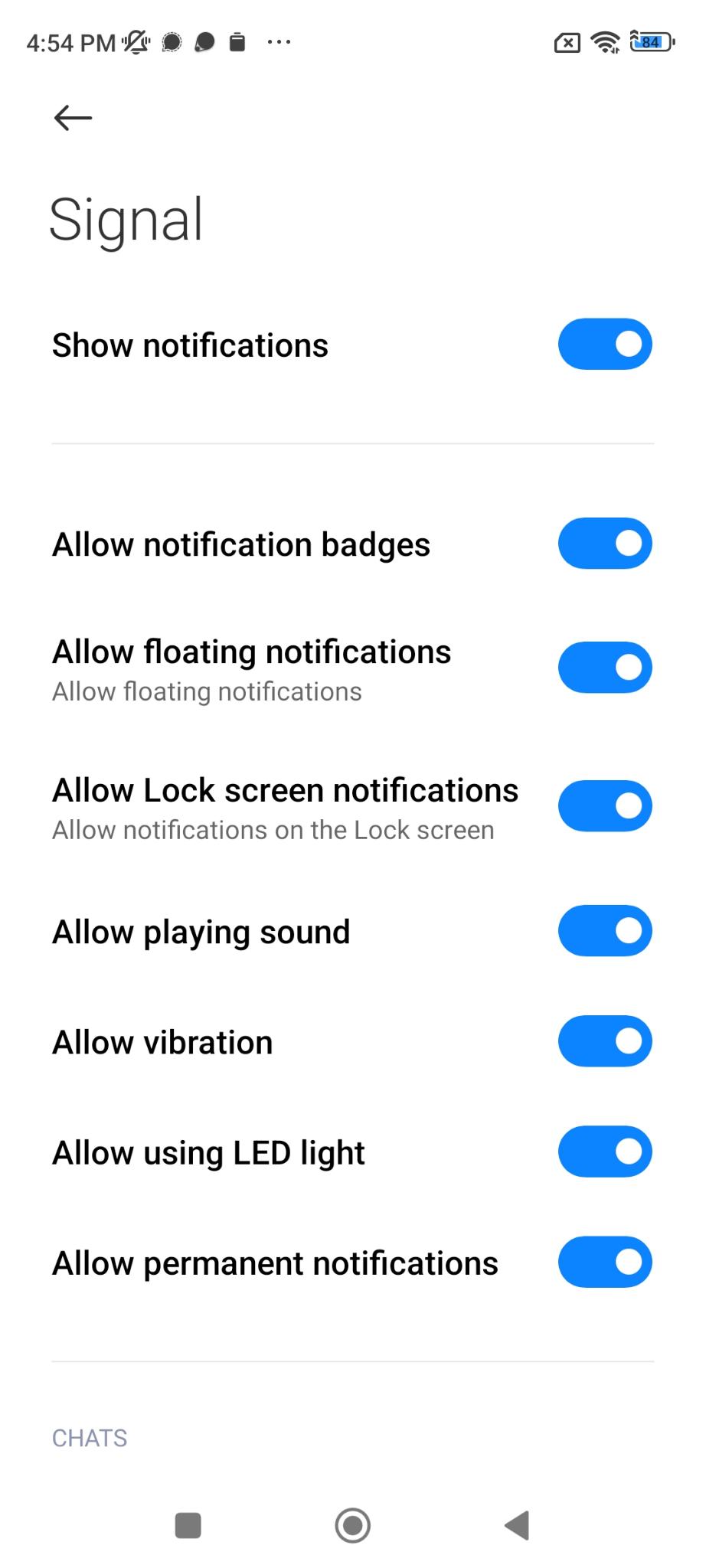The height and width of the screenshot is (1568, 706).
Task: Tap the home circle navigation icon
Action: tap(352, 1526)
